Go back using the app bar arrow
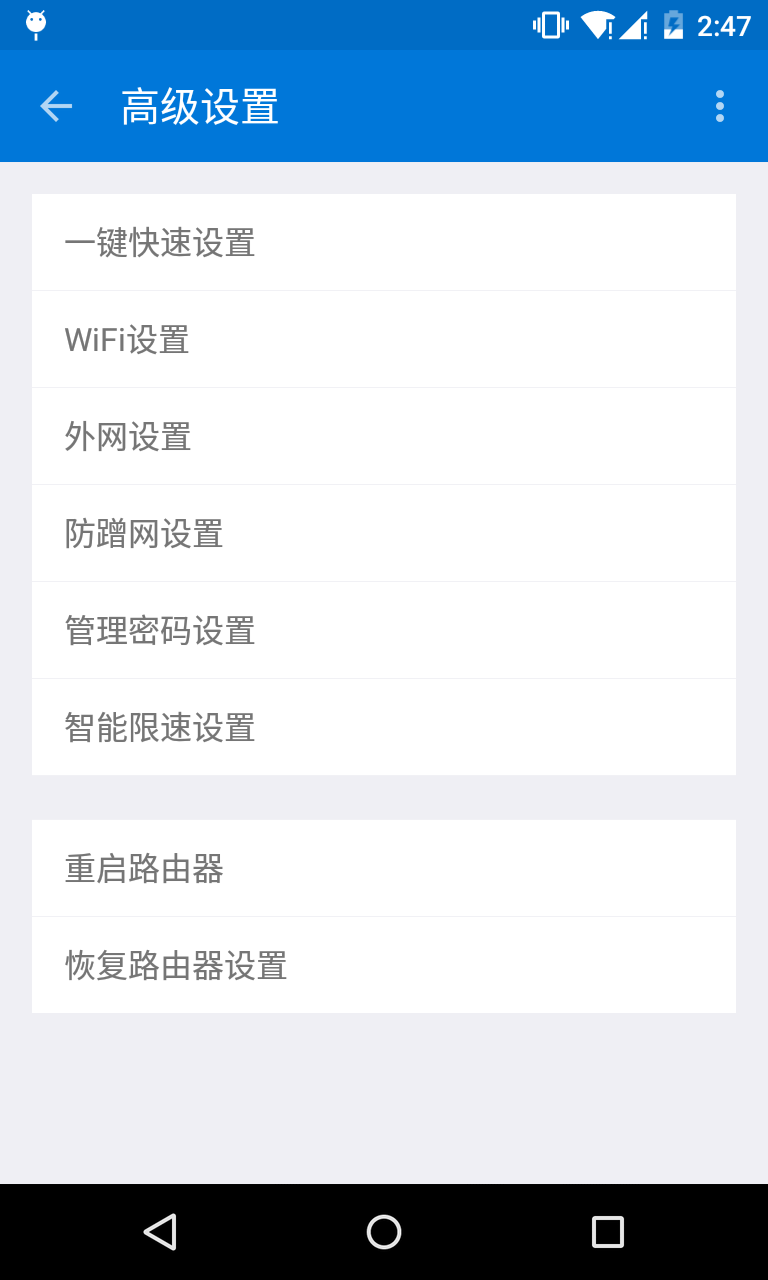768x1280 pixels. tap(56, 106)
